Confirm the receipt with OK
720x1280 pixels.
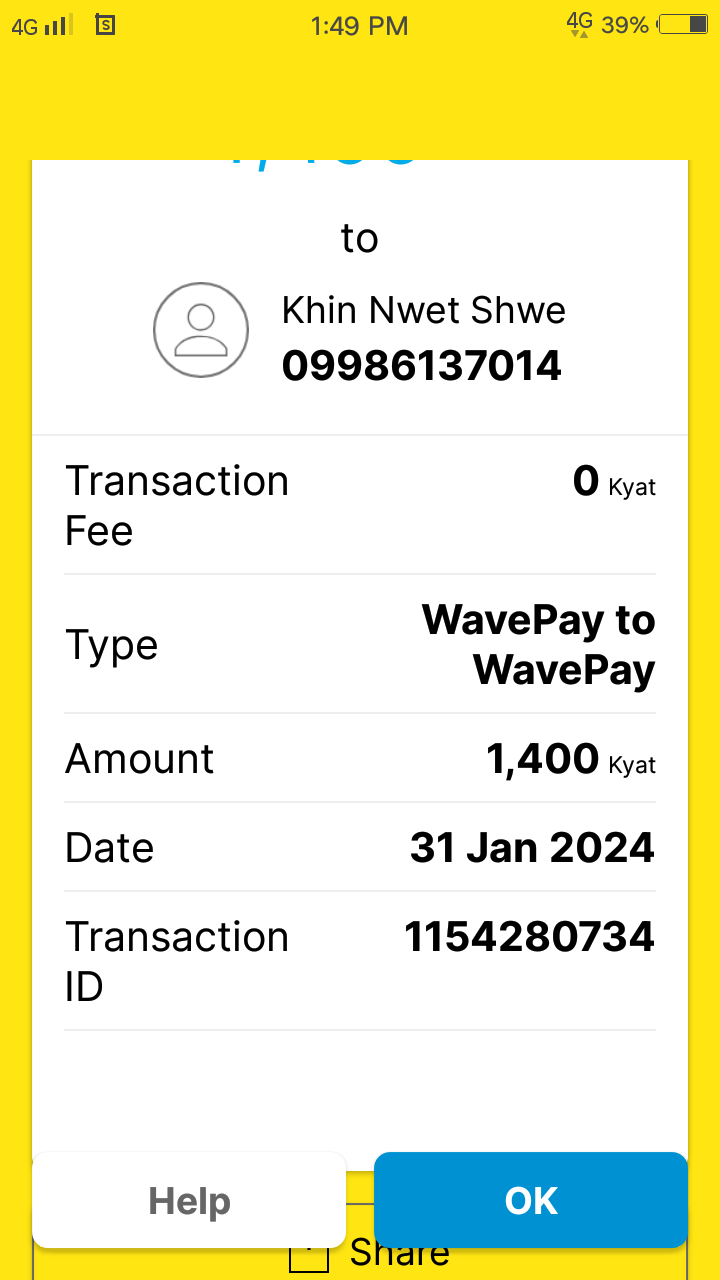(x=531, y=1200)
